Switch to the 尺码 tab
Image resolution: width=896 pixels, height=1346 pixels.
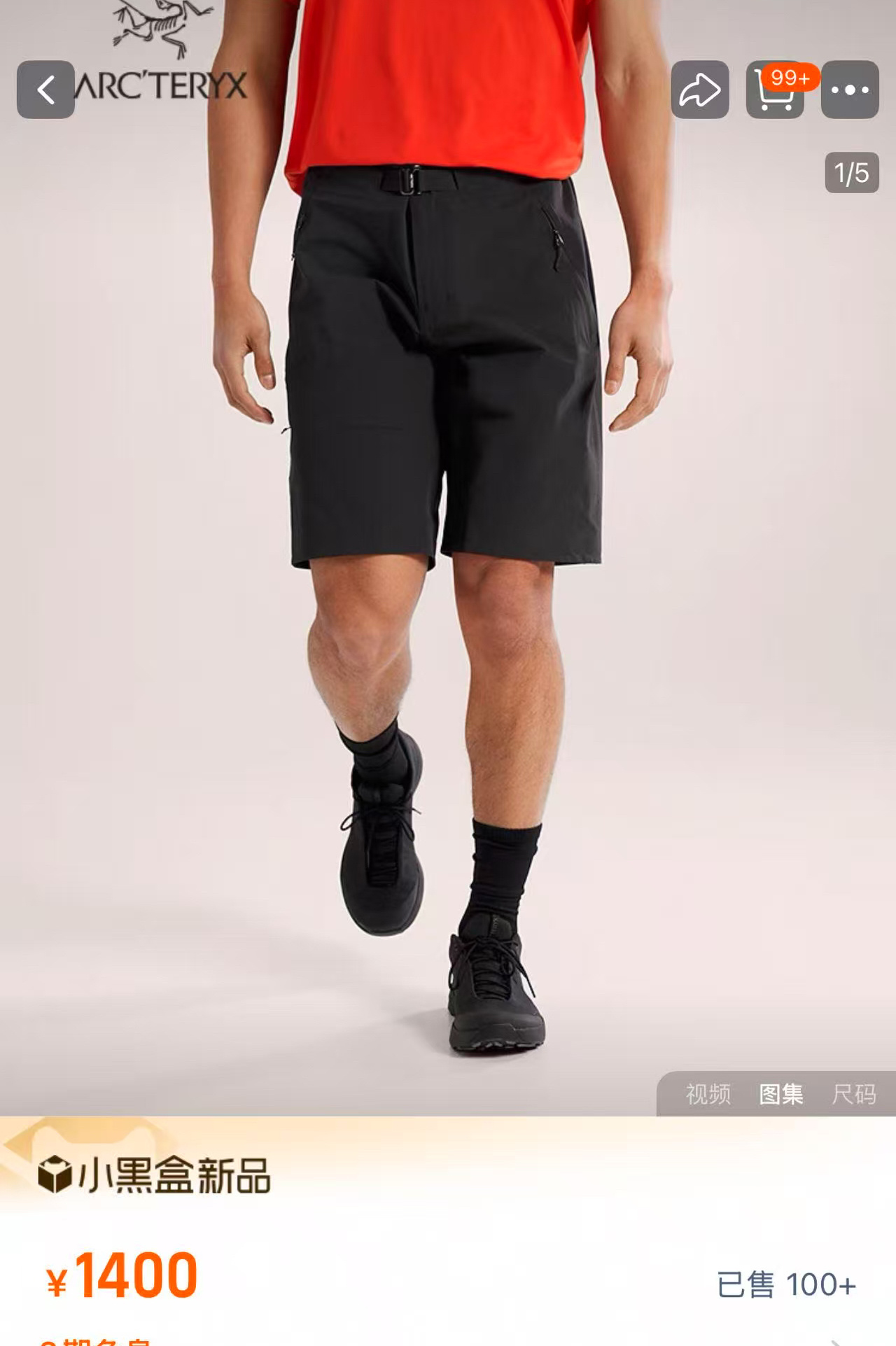[854, 1093]
